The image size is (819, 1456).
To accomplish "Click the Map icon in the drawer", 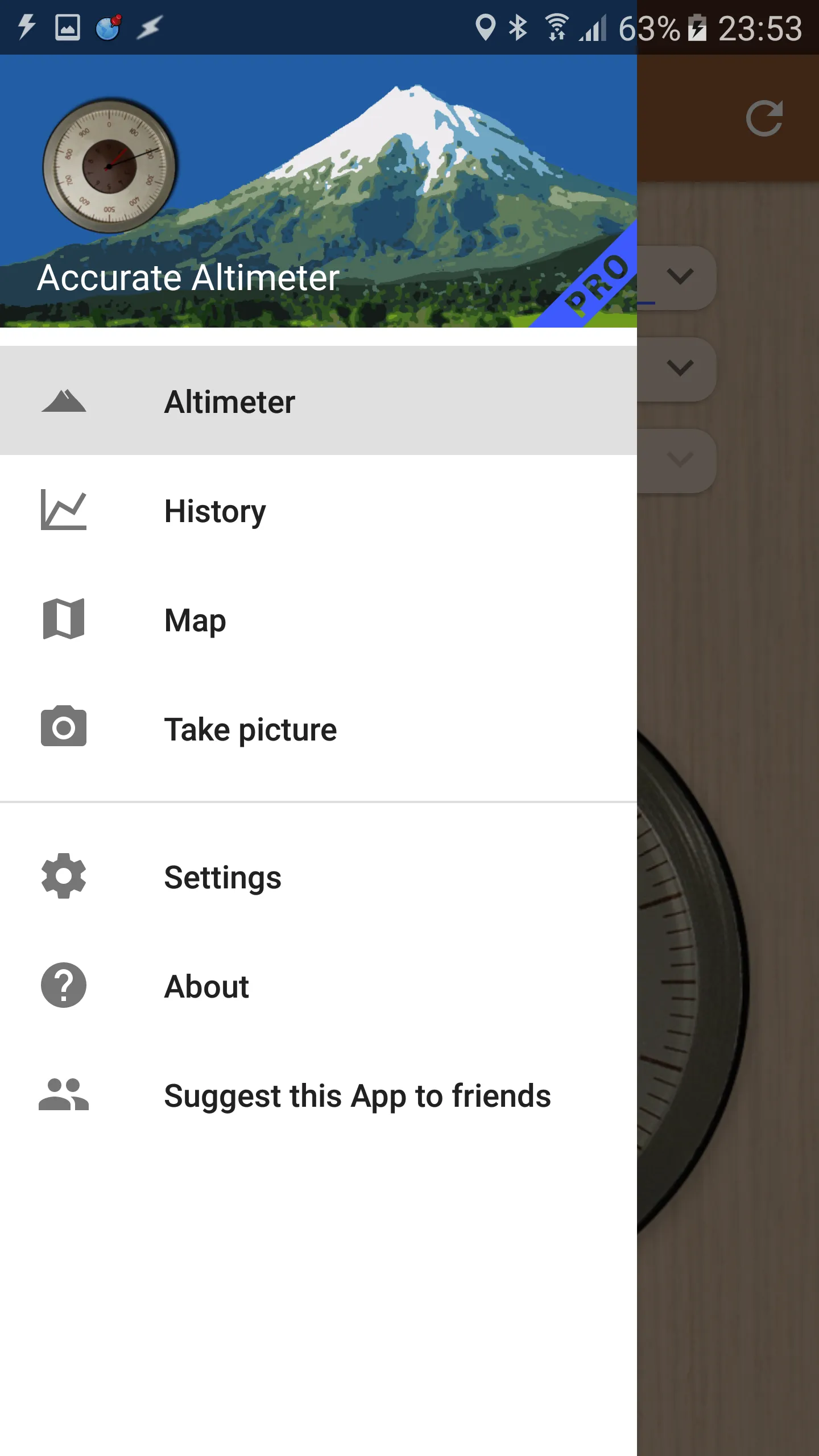I will tap(63, 619).
